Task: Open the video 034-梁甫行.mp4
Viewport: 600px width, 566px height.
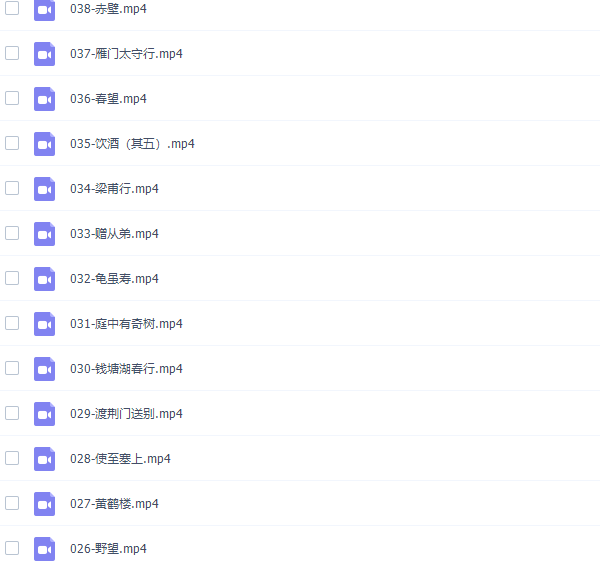Action: coord(114,189)
